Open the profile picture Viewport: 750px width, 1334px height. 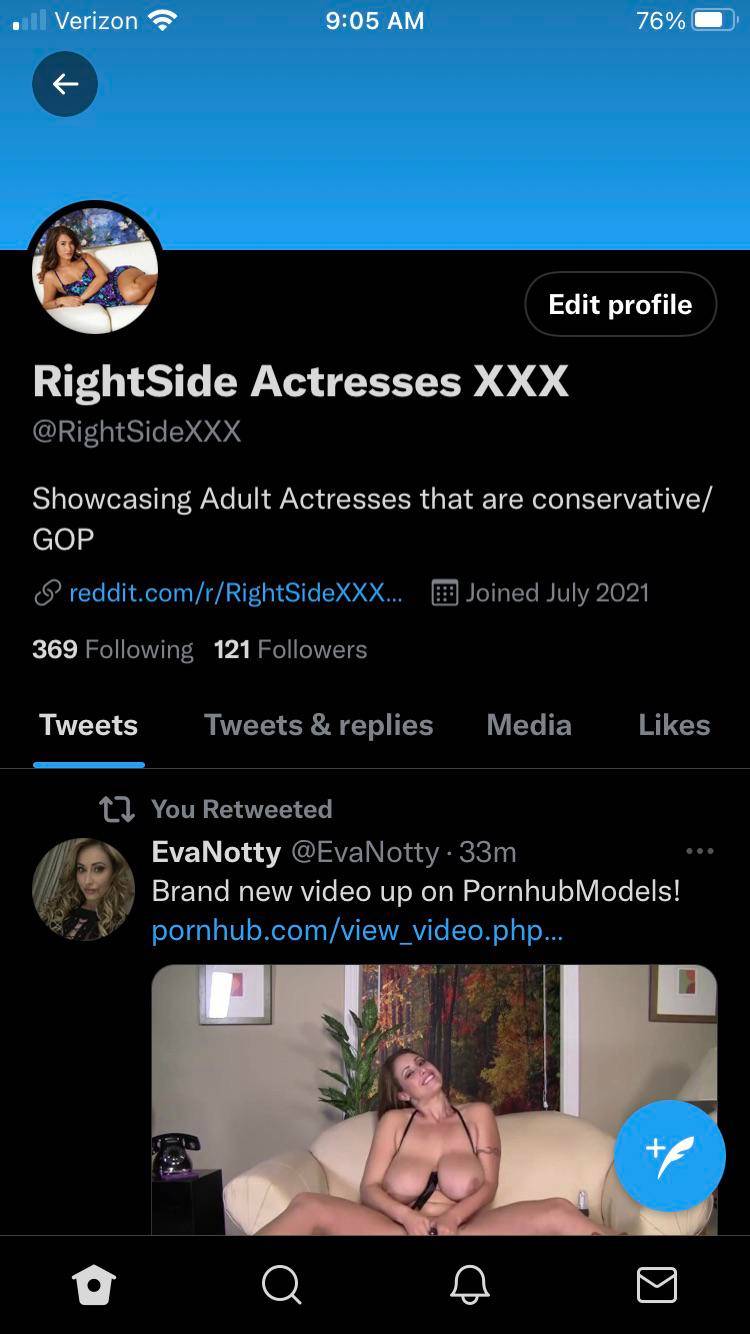[95, 269]
